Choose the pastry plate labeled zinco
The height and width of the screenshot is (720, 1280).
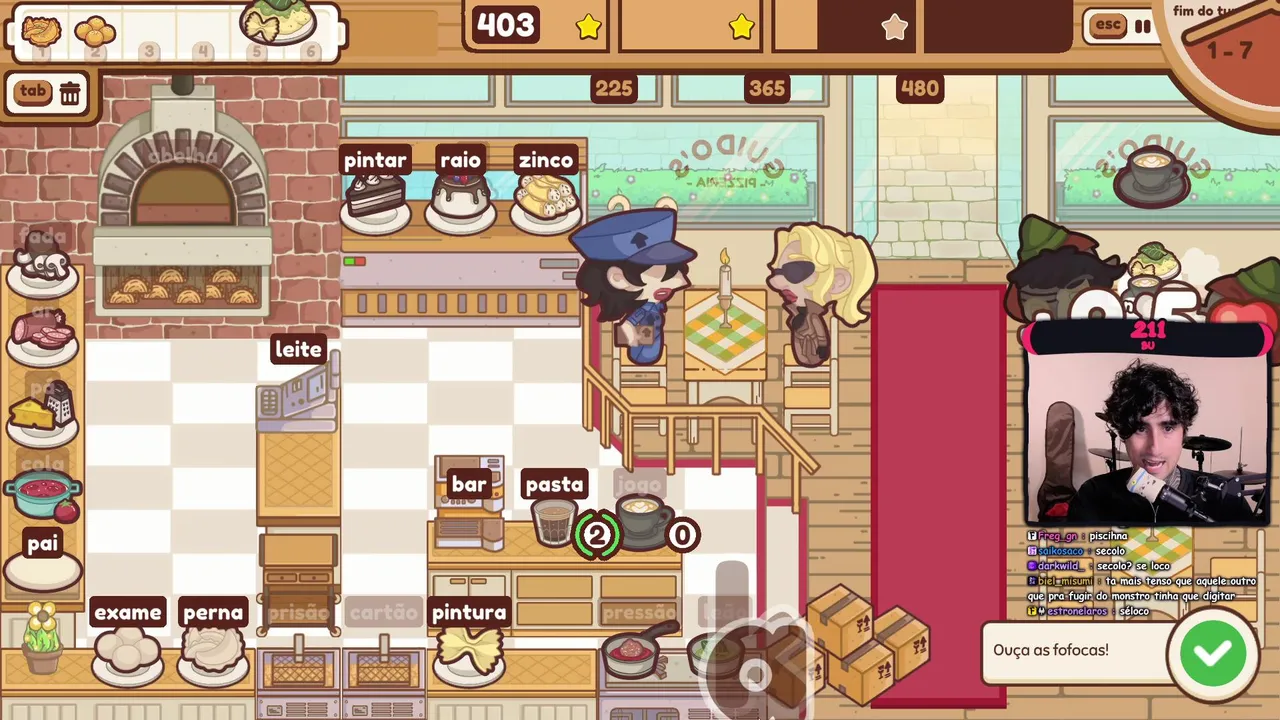(x=546, y=197)
